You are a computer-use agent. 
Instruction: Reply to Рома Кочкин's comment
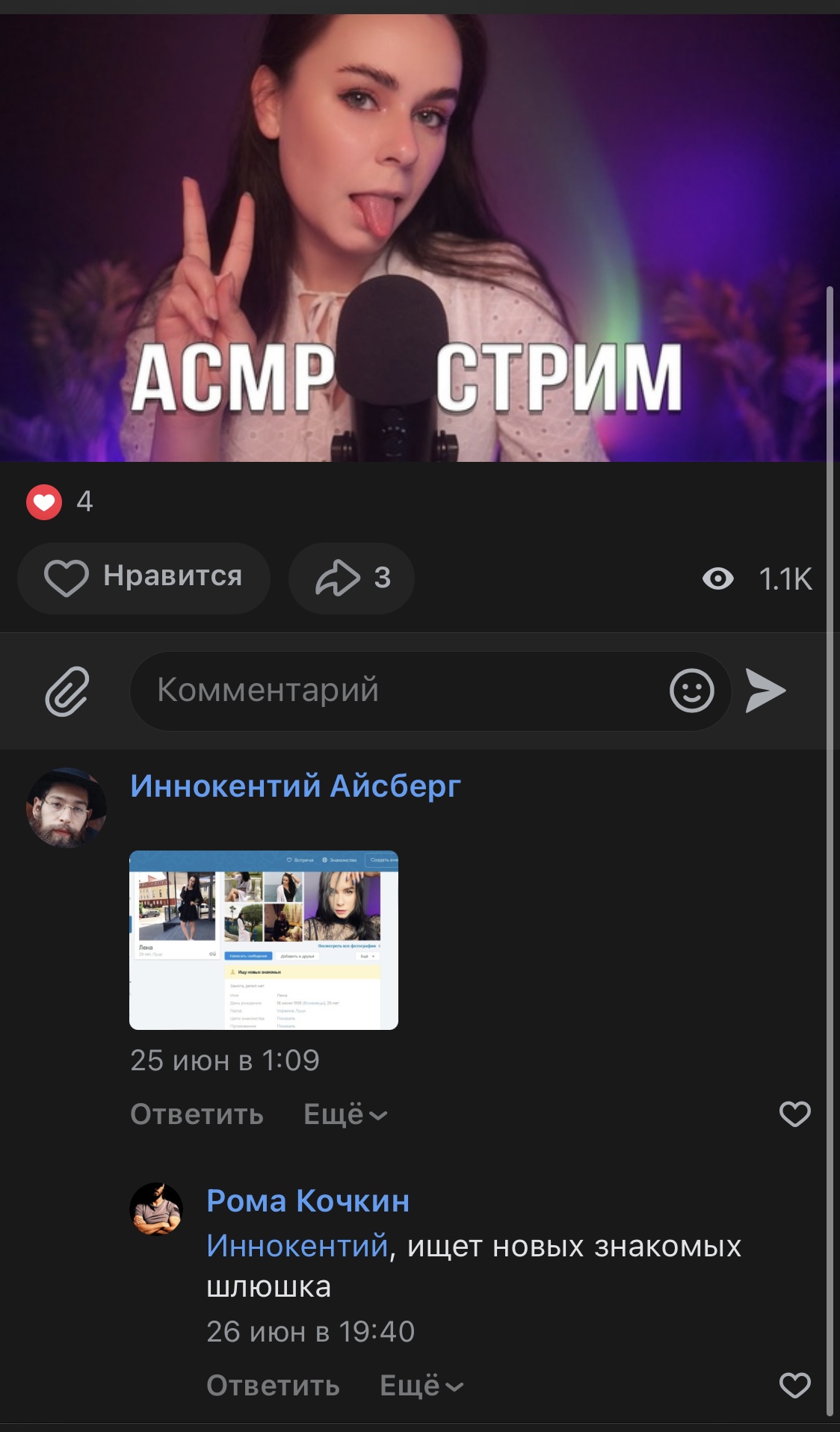pos(273,1386)
